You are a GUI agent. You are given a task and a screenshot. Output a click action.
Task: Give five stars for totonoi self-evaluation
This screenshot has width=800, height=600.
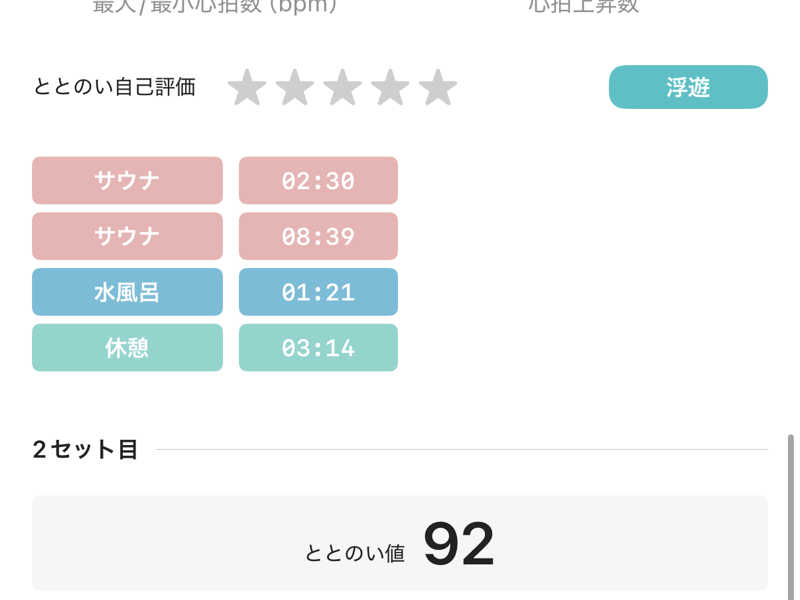[x=438, y=87]
